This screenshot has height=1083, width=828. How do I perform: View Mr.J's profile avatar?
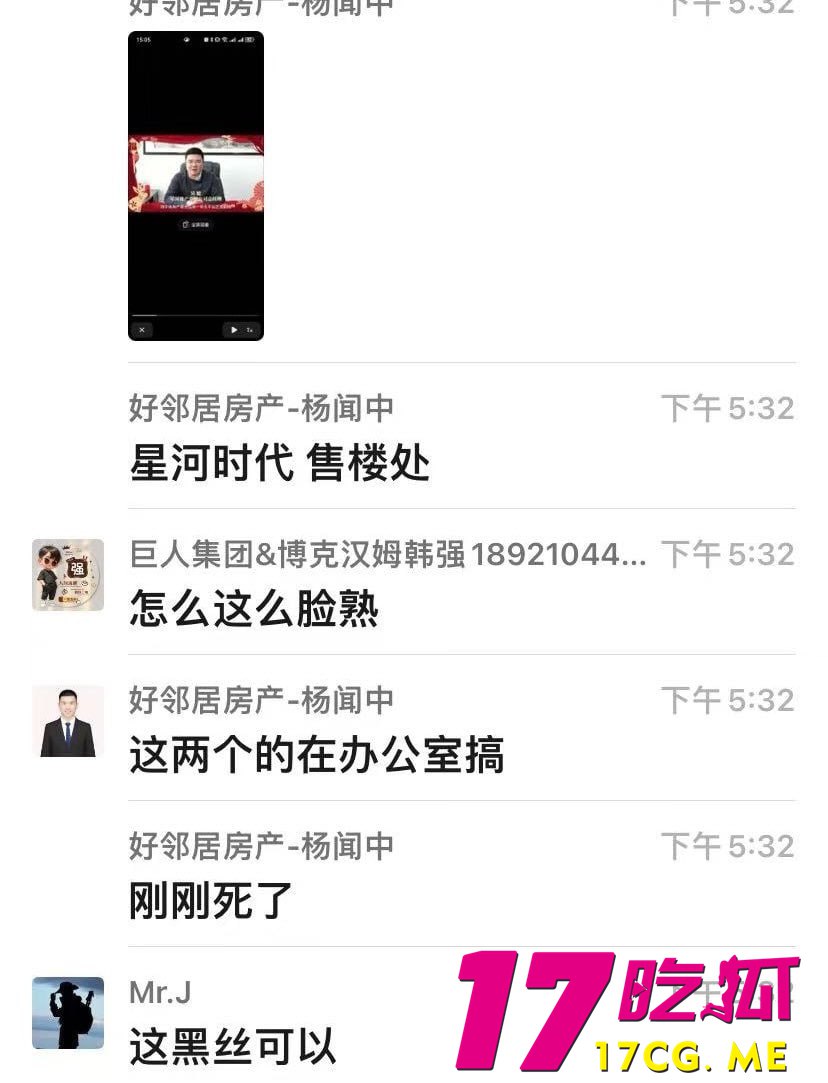pos(68,1013)
